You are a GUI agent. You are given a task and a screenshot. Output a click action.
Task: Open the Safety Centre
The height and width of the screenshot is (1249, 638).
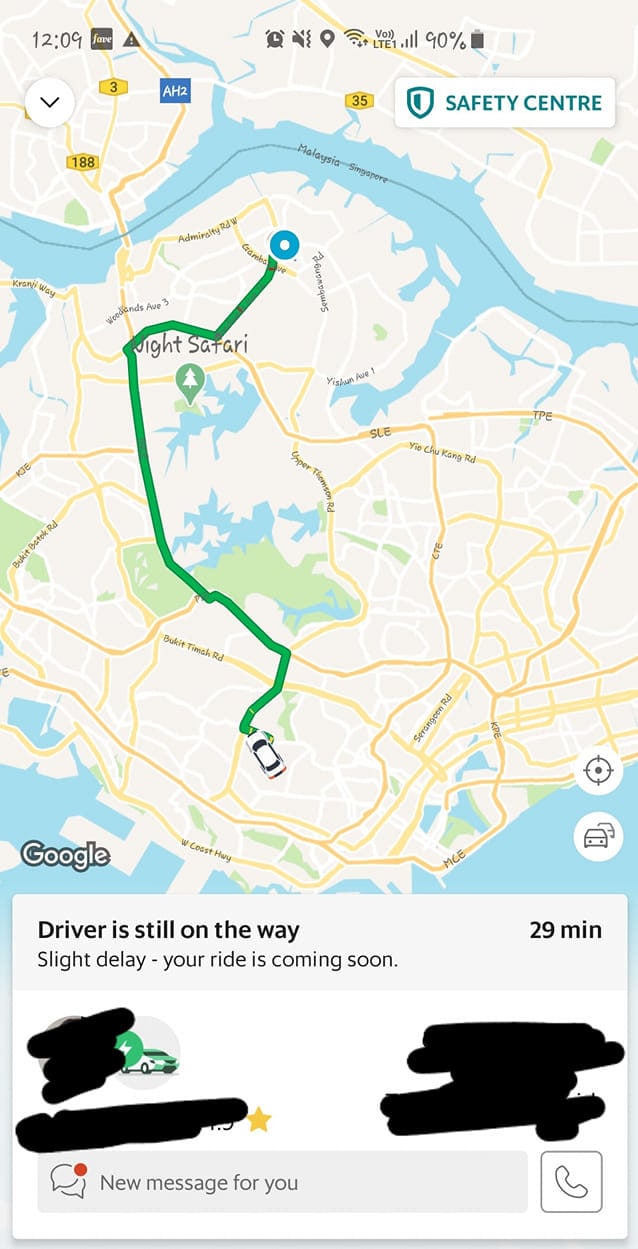click(505, 102)
